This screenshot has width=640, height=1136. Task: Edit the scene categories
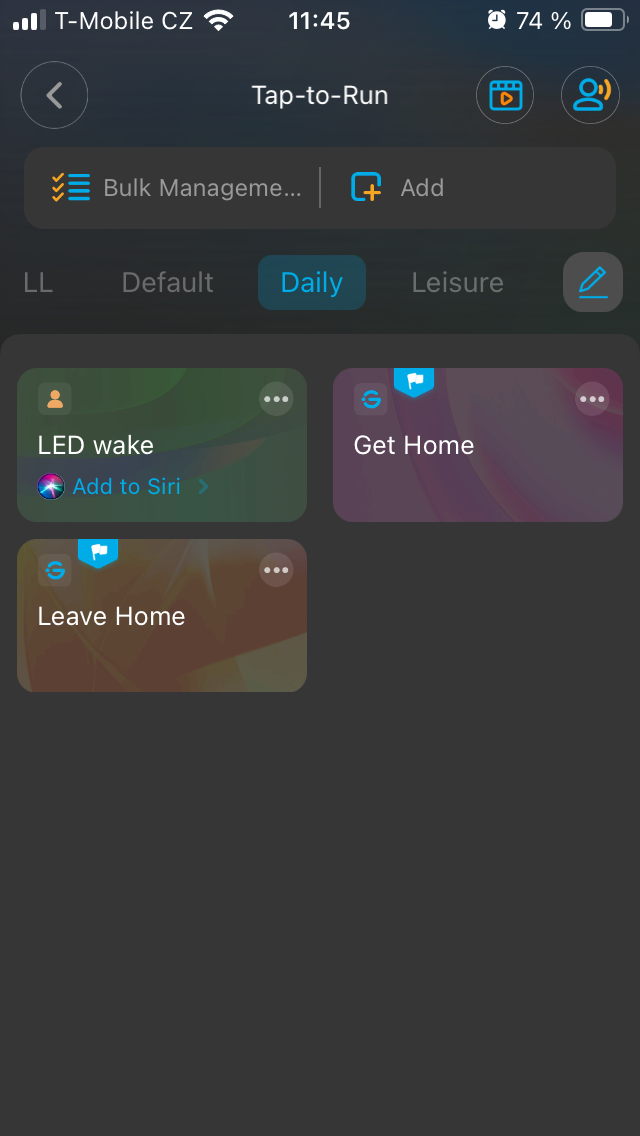click(x=592, y=282)
